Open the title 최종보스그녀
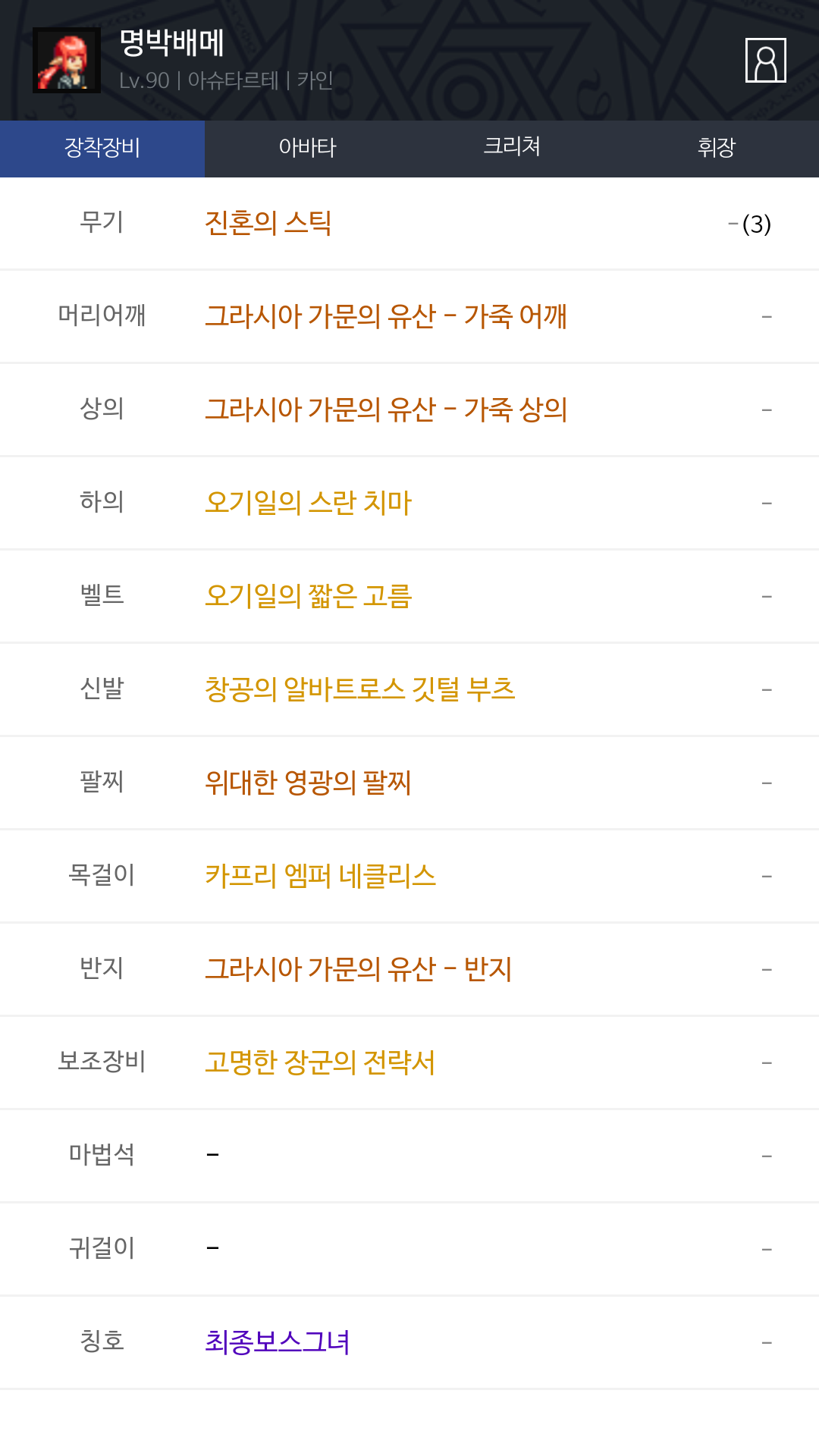This screenshot has width=819, height=1456. 278,1342
